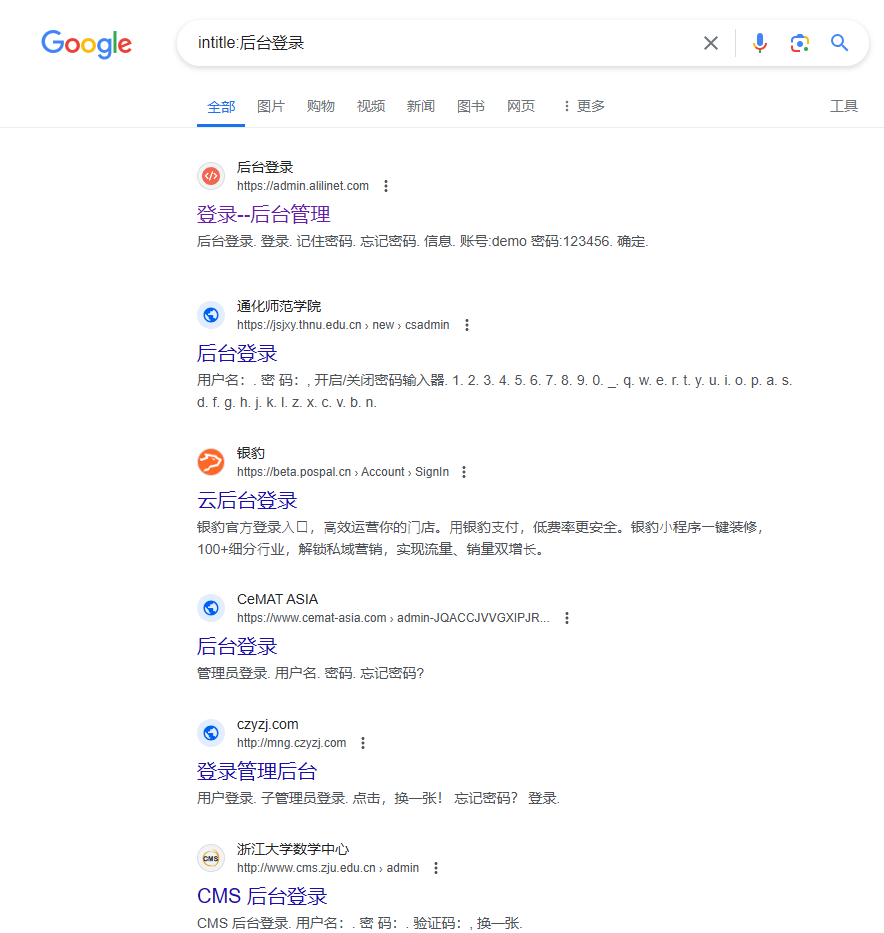Switch to the 视频 tab
Screen dimensions: 884x933
point(370,106)
